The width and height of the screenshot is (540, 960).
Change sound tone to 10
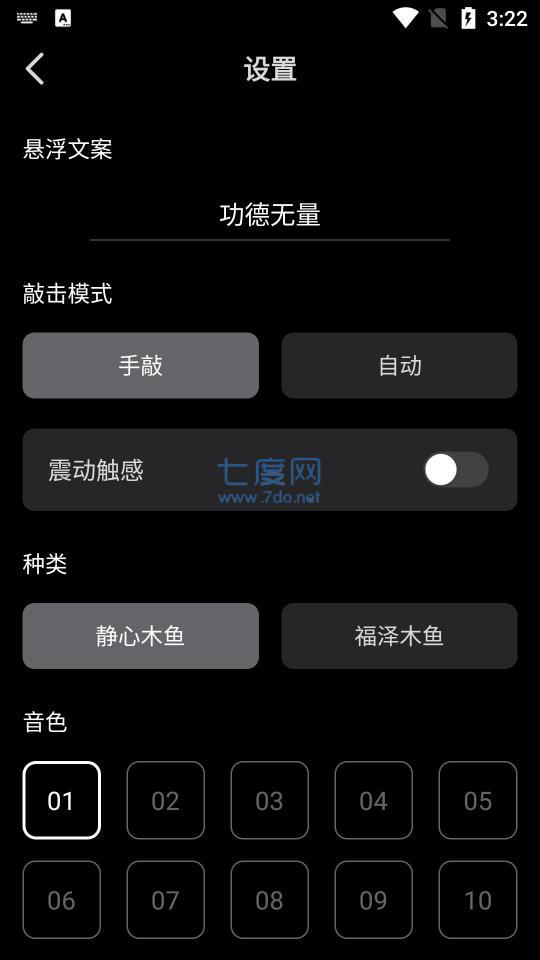(x=478, y=900)
